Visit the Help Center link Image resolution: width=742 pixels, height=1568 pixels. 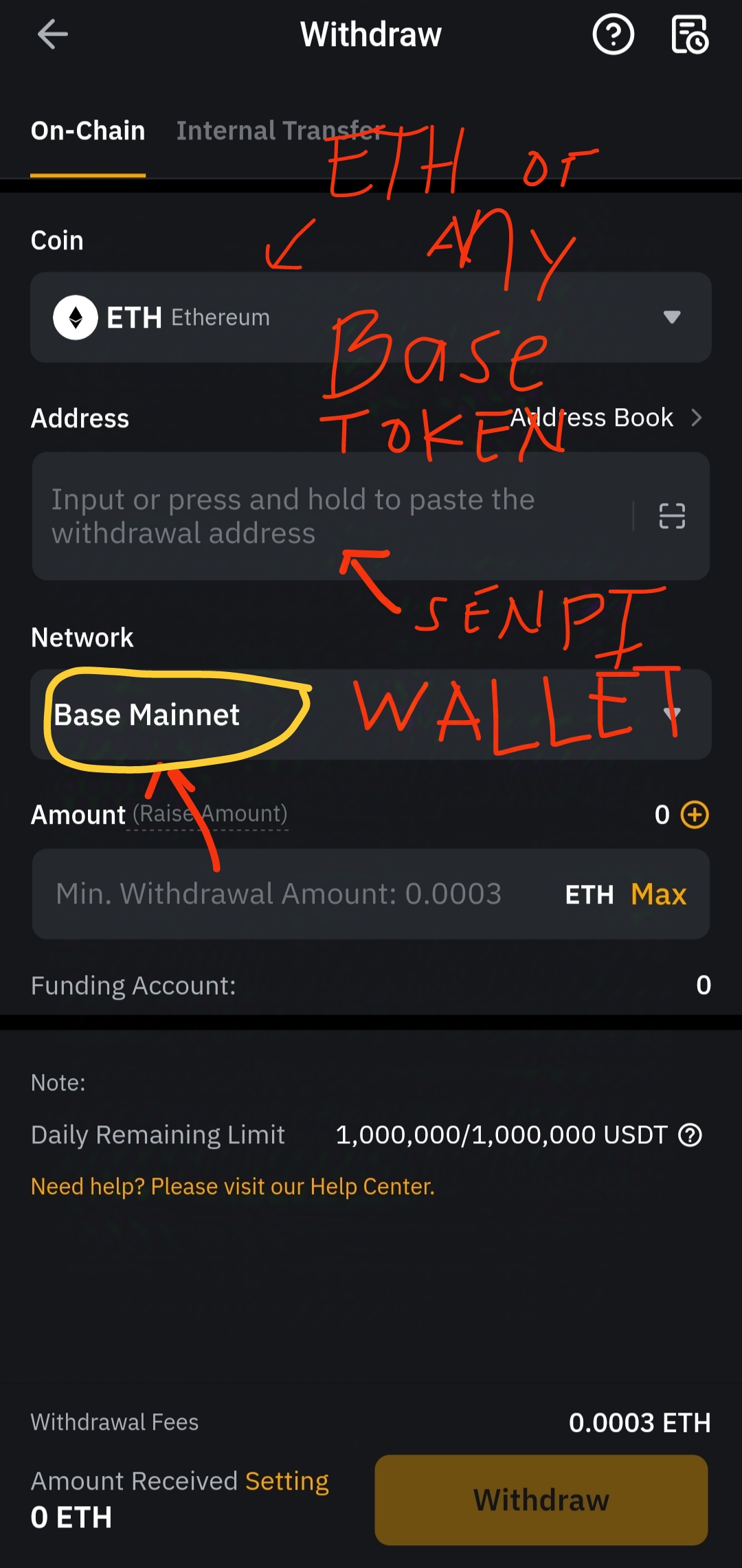coord(233,1187)
